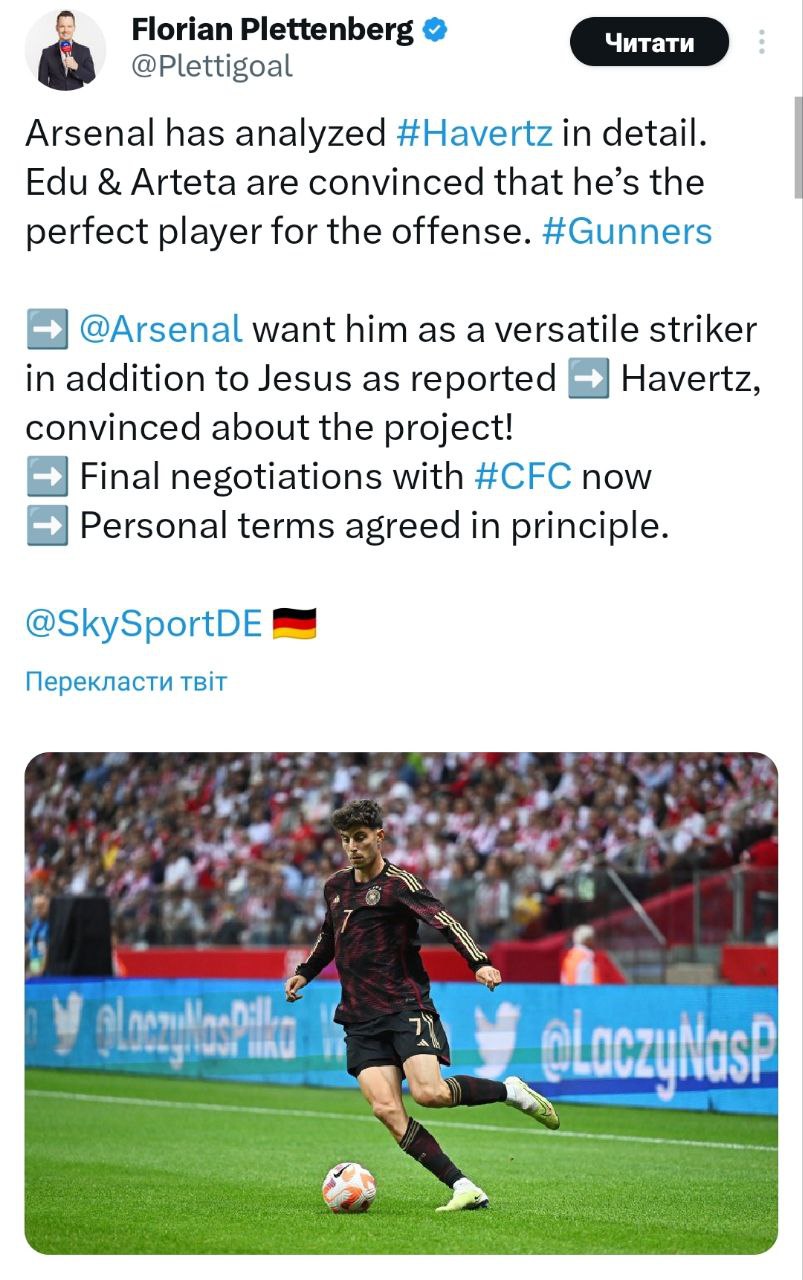Screen dimensions: 803x1280
Task: Open the tweet overflow menu
Action: coord(762,42)
